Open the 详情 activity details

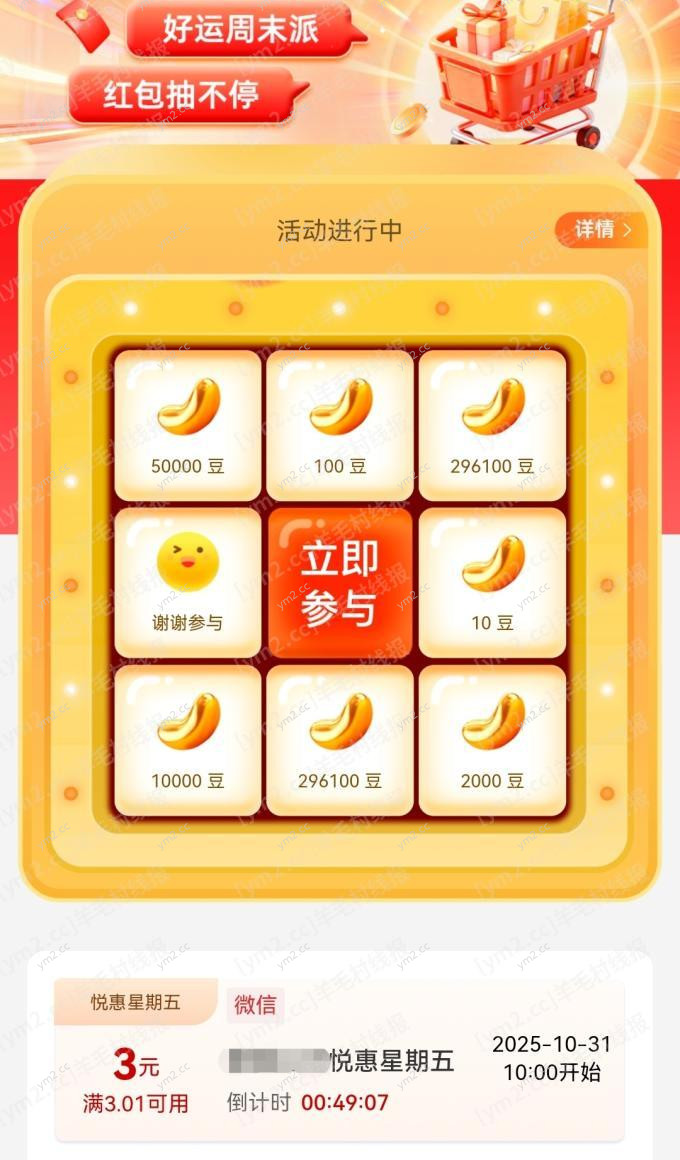602,230
